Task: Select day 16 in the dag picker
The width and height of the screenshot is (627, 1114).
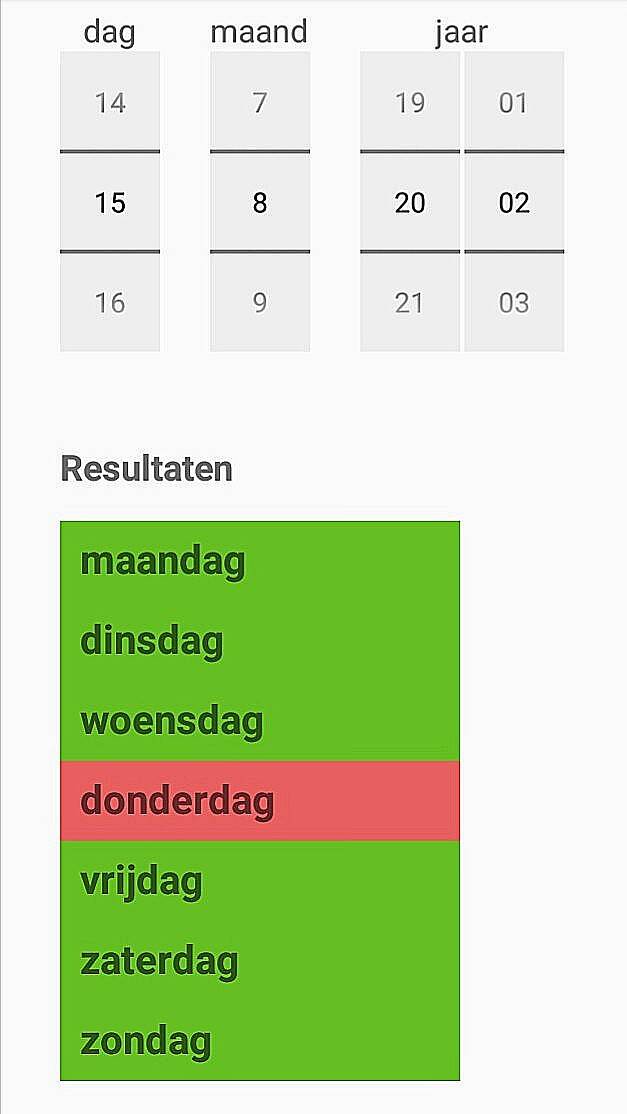Action: pyautogui.click(x=110, y=302)
